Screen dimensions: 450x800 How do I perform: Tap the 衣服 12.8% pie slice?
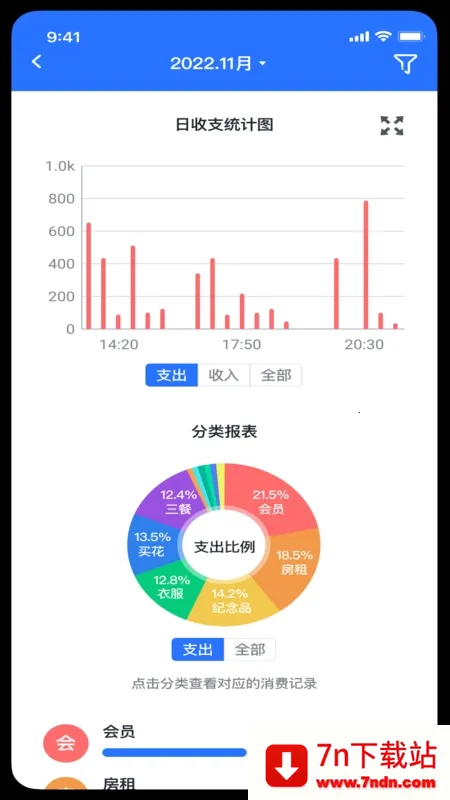click(171, 587)
